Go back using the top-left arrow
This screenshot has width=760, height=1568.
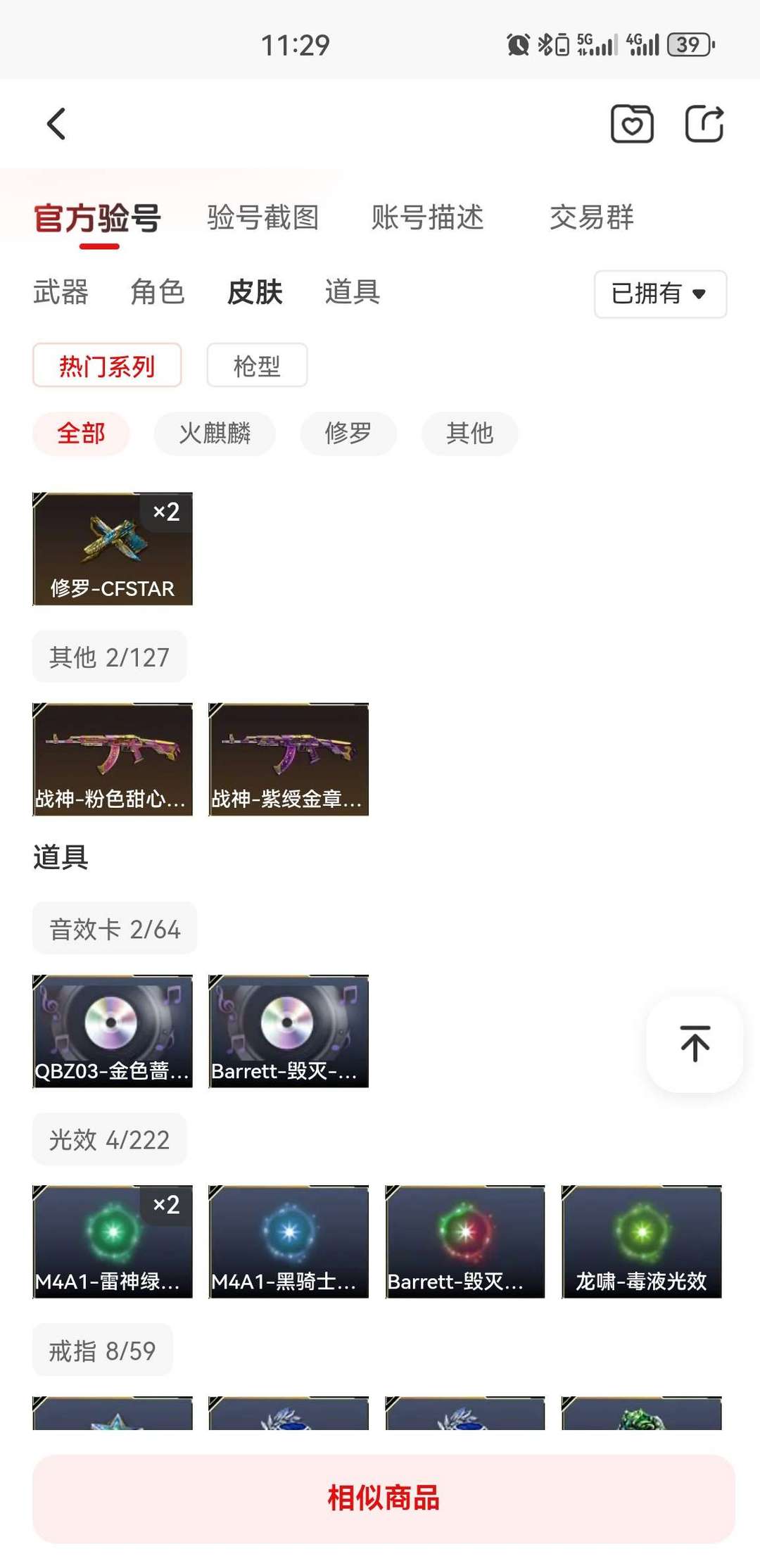(56, 125)
